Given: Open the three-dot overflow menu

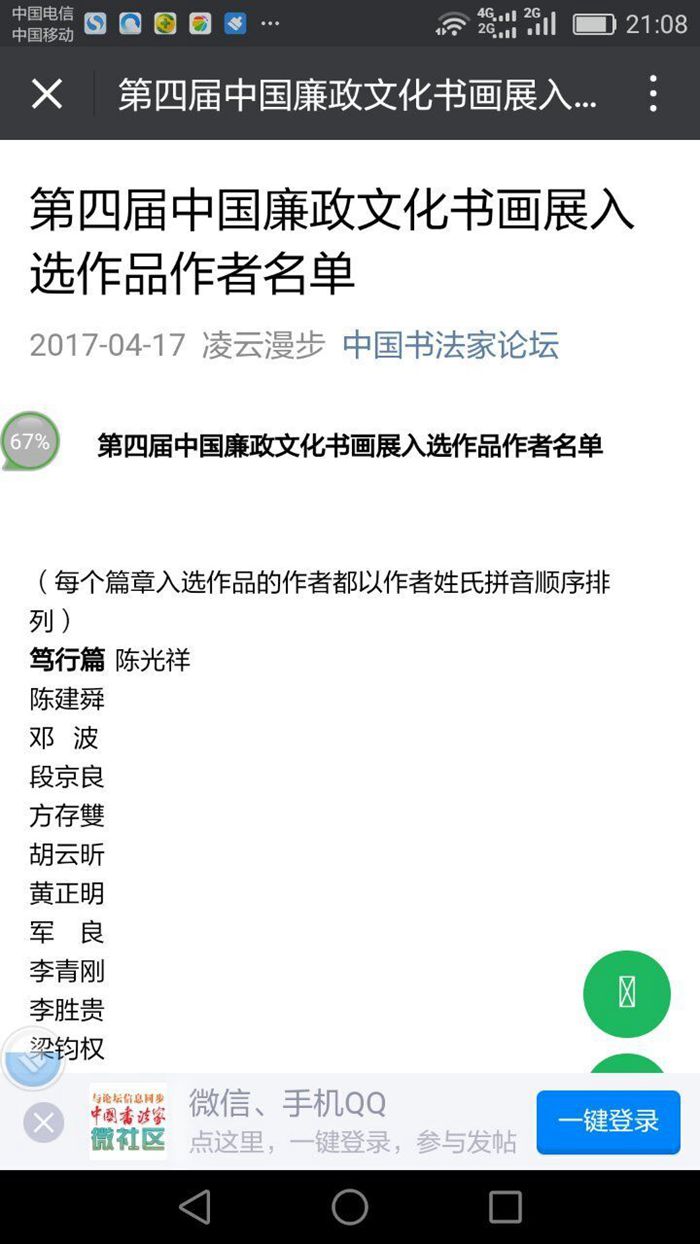Looking at the screenshot, I should tap(653, 94).
